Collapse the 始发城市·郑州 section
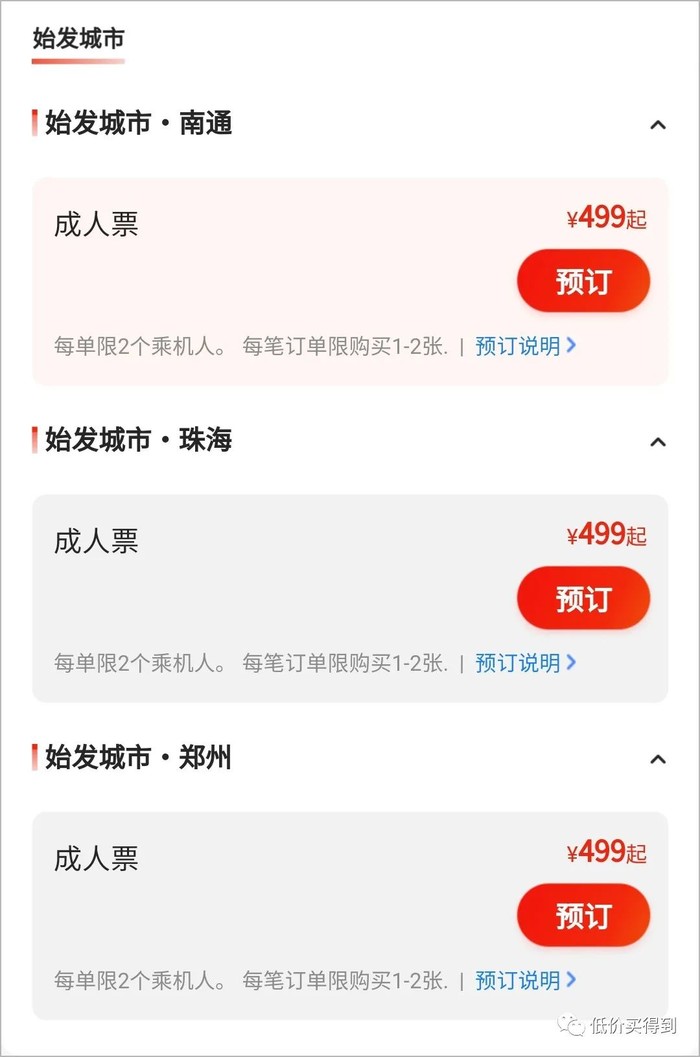 (x=657, y=758)
